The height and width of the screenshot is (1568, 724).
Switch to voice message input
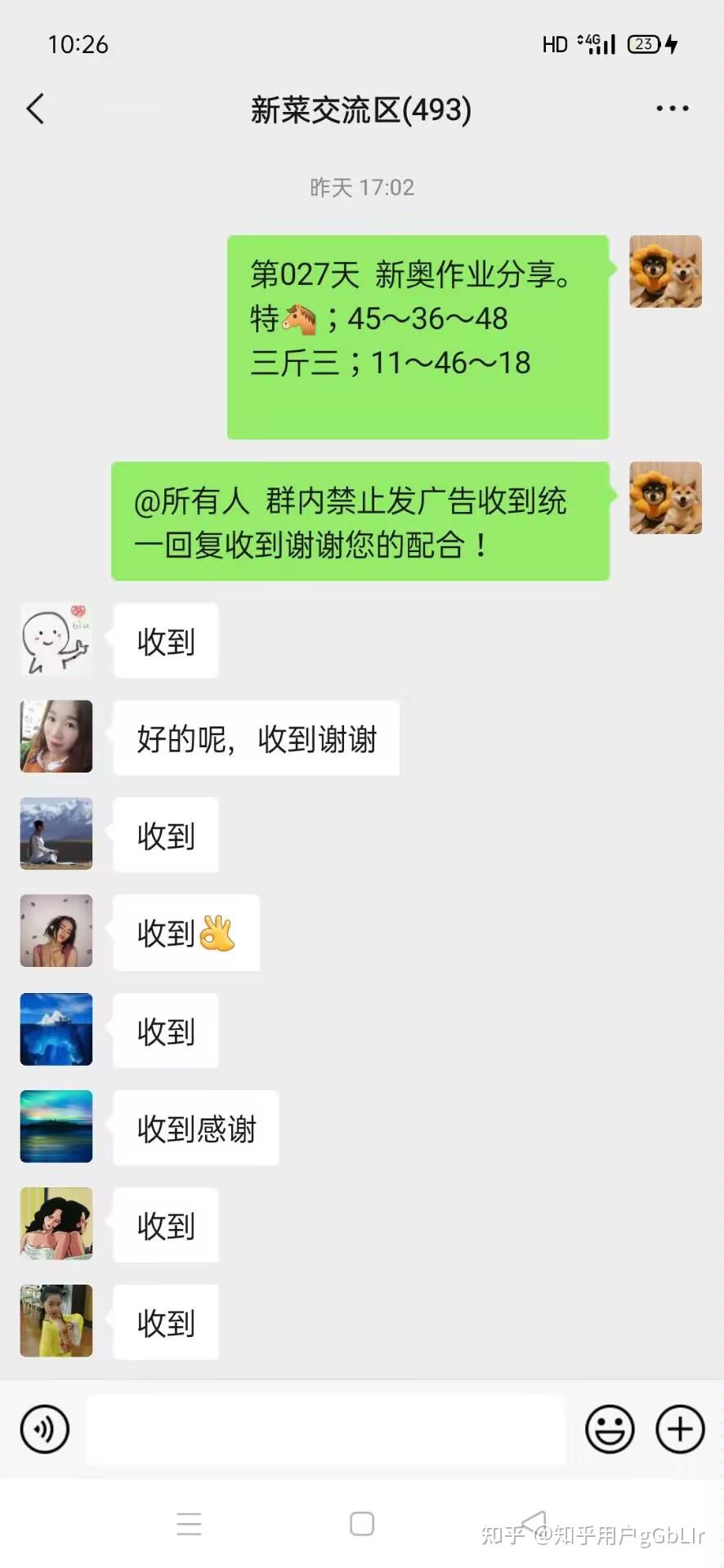pyautogui.click(x=45, y=1429)
